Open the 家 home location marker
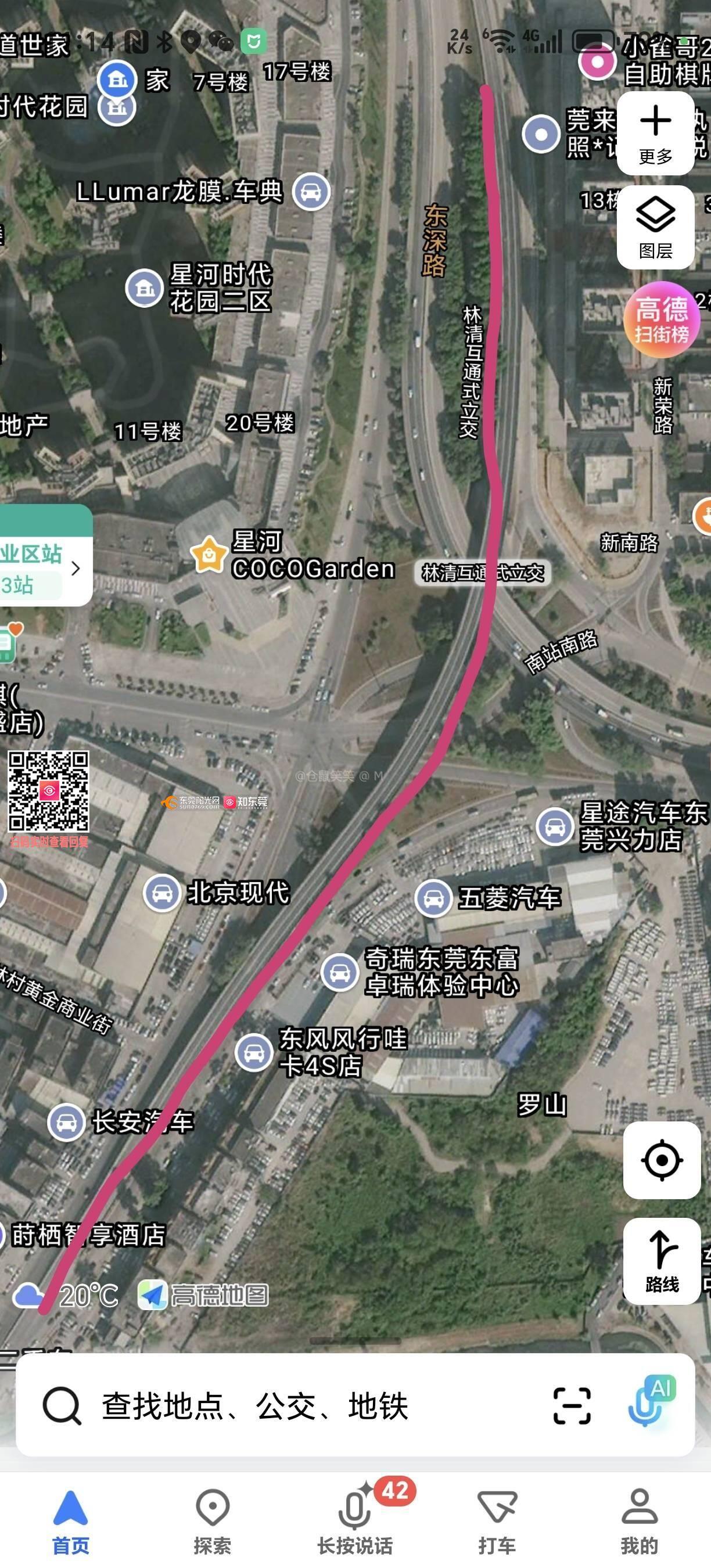This screenshot has height=1568, width=711. (x=117, y=80)
